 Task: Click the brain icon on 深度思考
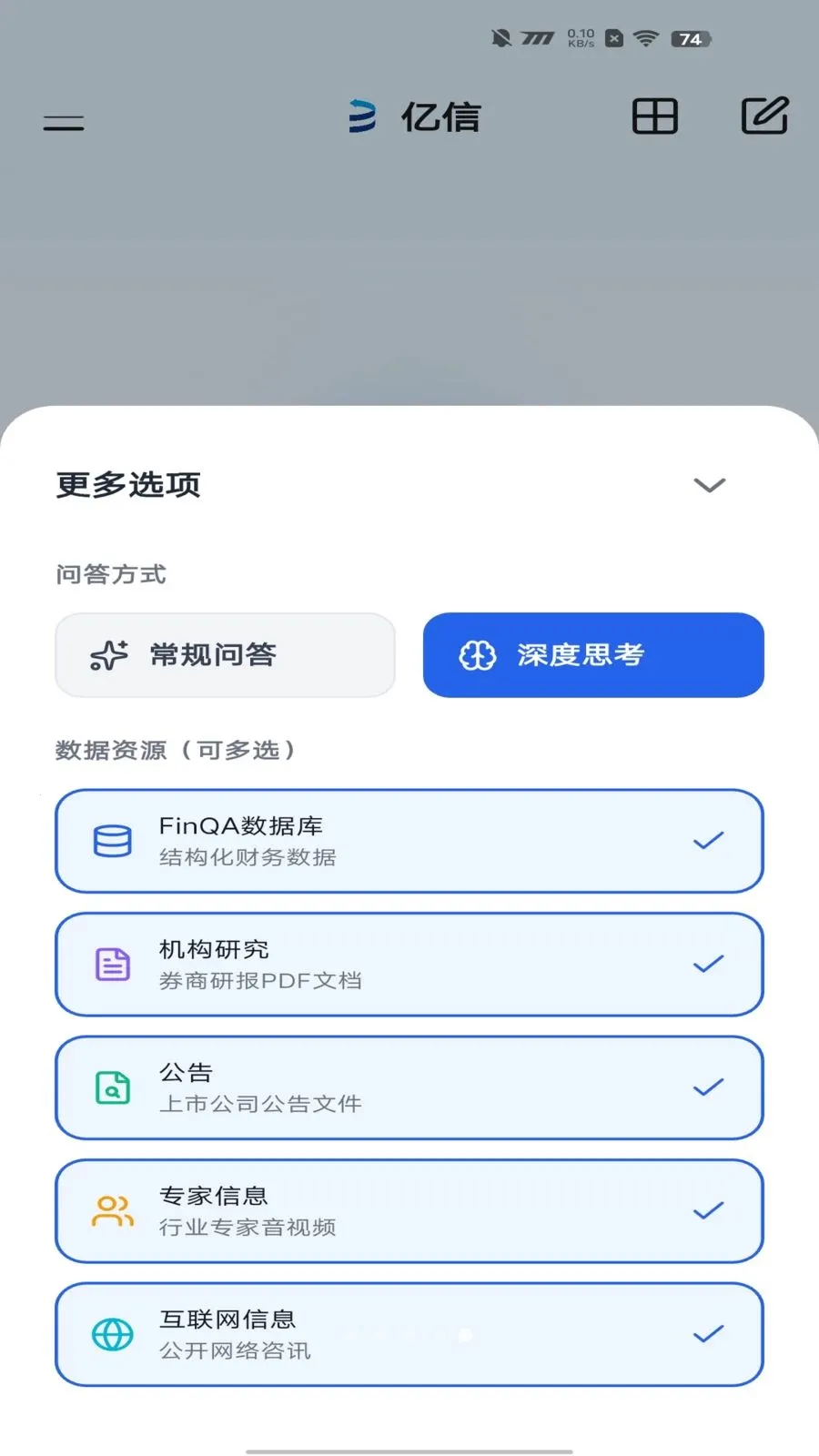pos(477,654)
